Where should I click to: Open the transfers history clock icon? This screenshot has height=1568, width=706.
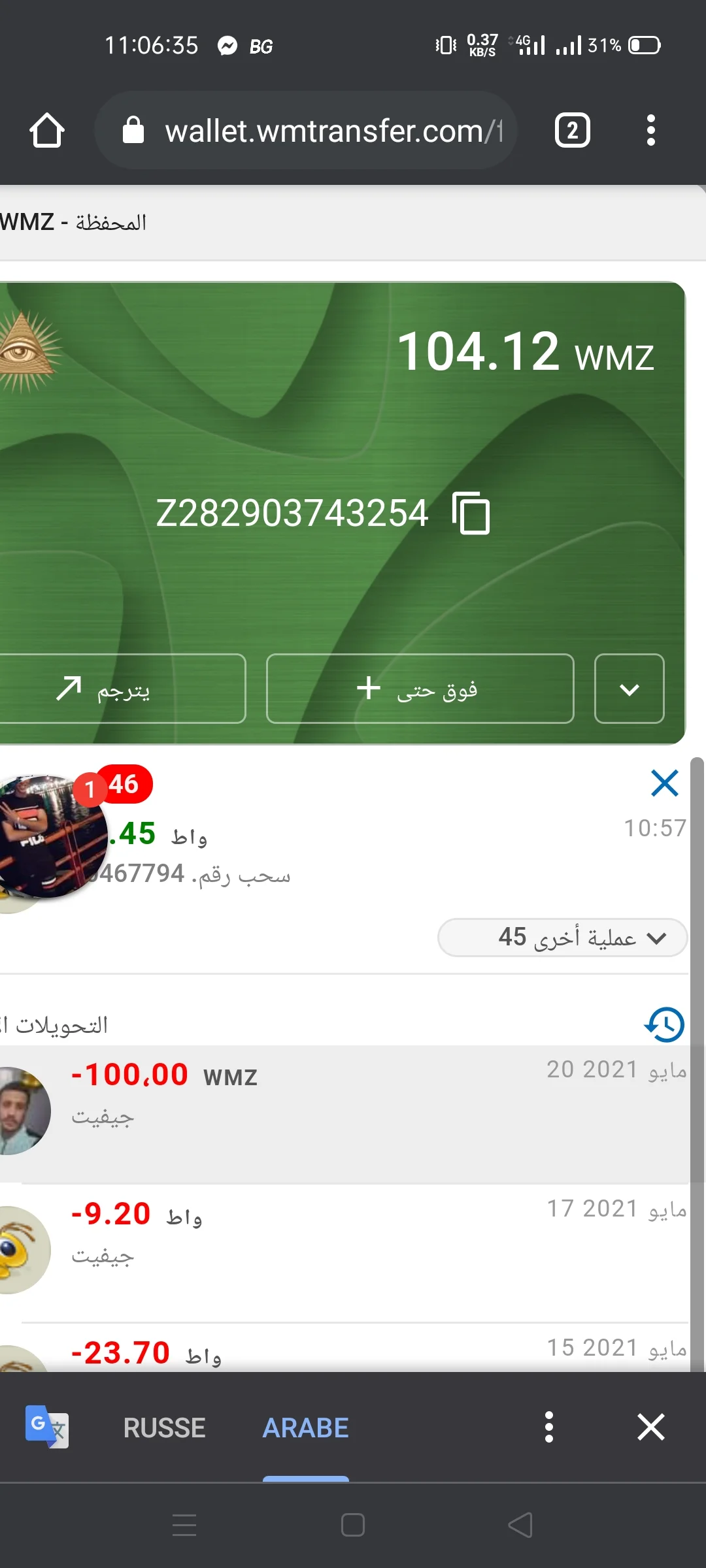664,1024
